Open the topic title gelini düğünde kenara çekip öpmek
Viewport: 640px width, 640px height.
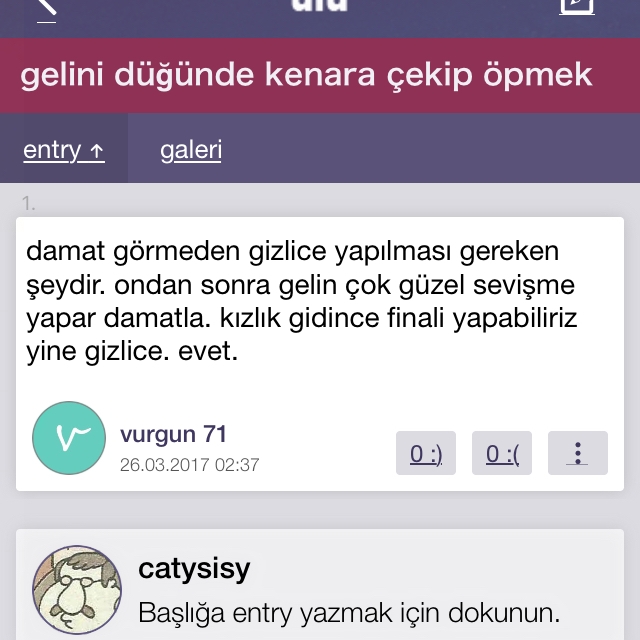(x=306, y=75)
